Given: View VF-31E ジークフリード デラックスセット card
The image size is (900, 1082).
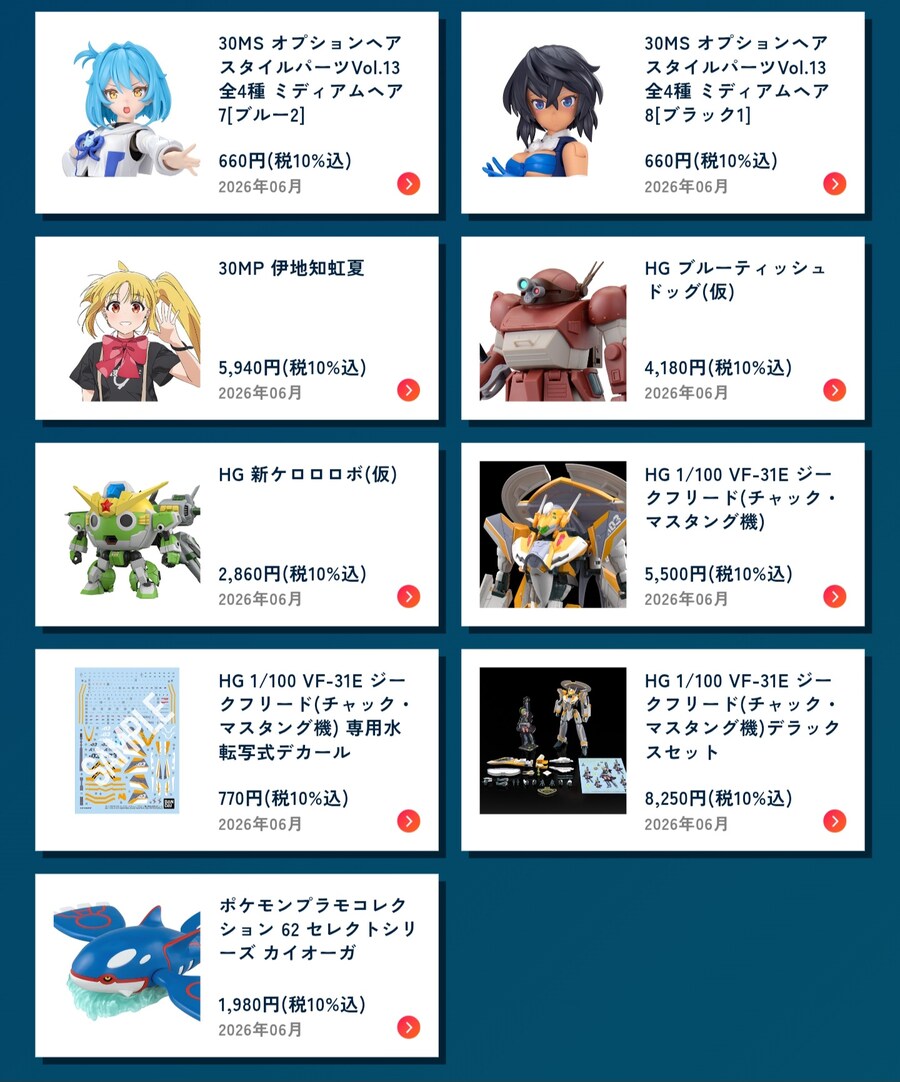Looking at the screenshot, I should (662, 750).
